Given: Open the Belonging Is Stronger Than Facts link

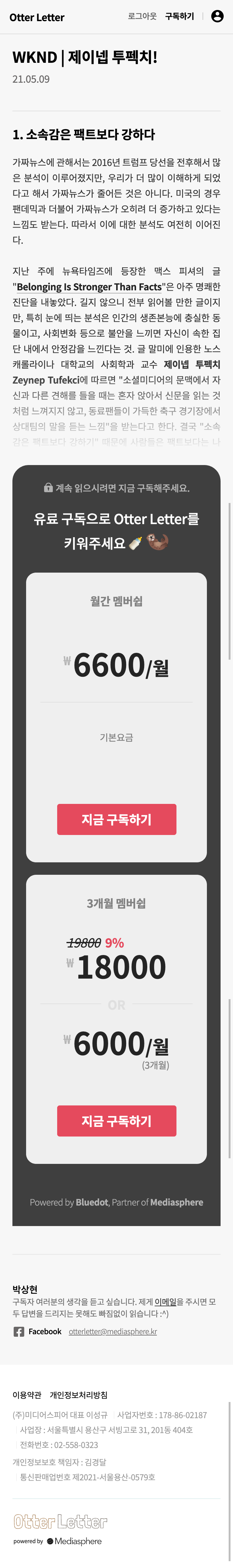Looking at the screenshot, I should pyautogui.click(x=89, y=287).
